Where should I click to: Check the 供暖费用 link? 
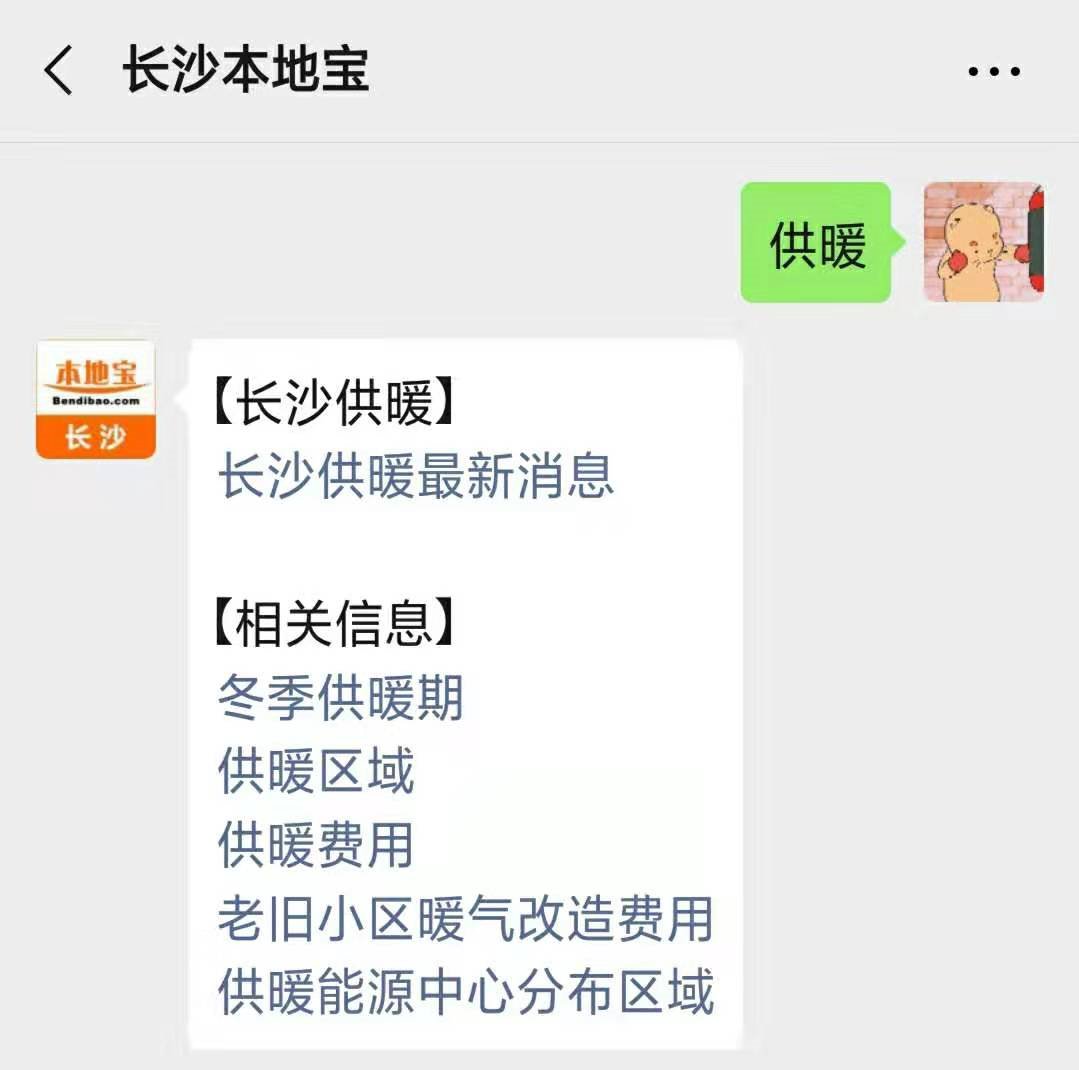[x=316, y=846]
